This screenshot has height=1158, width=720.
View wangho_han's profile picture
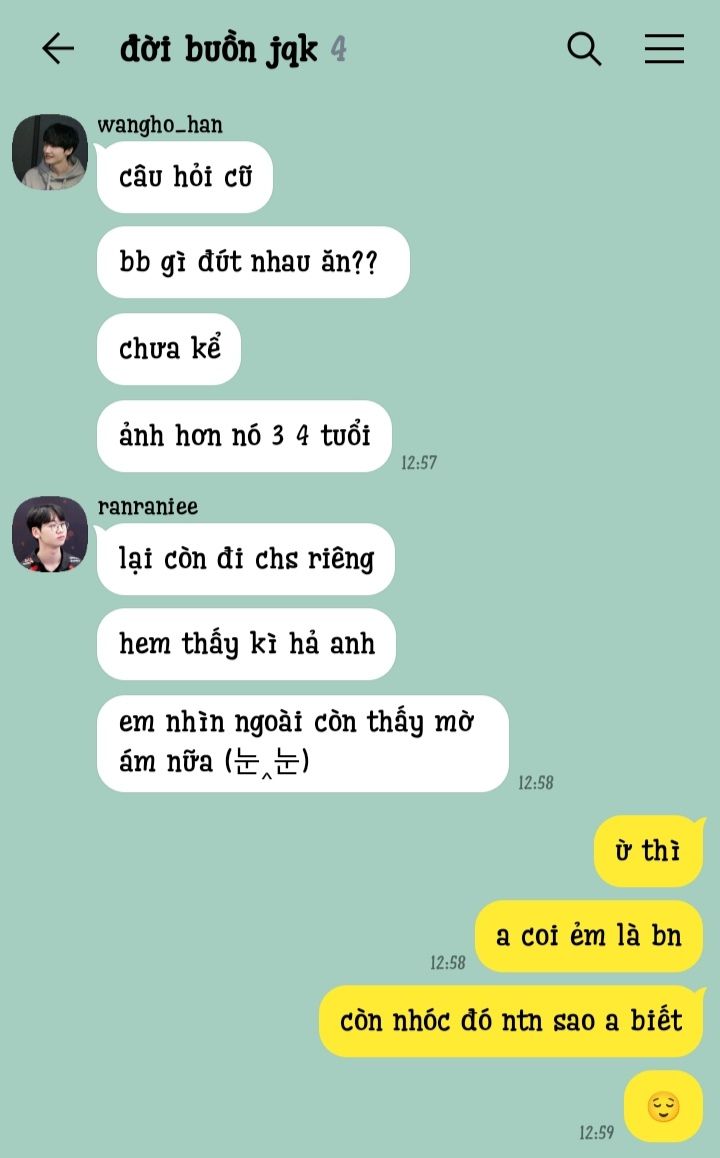click(x=50, y=152)
